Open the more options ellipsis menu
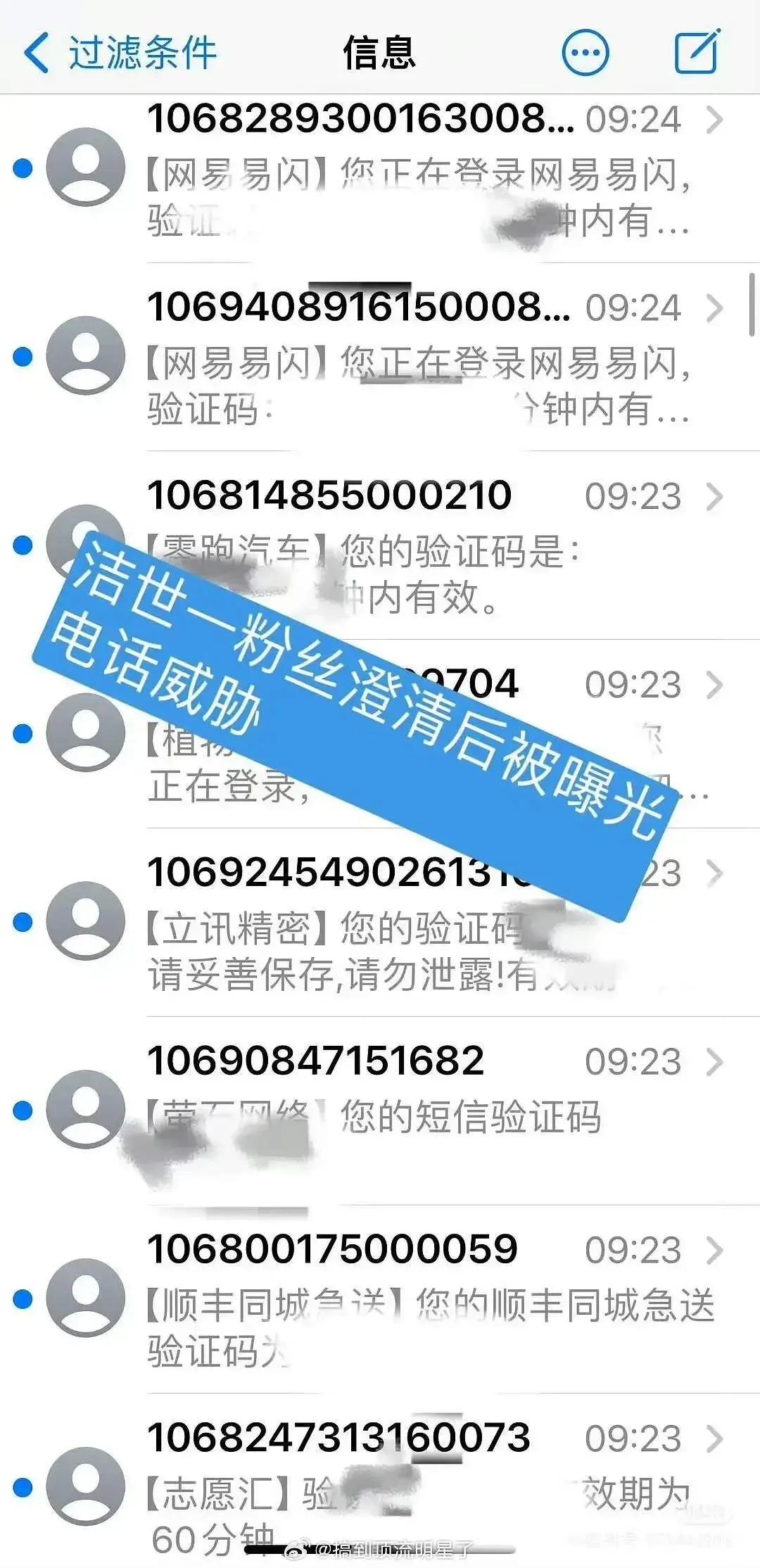Screen dimensions: 760x1568 click(x=585, y=53)
